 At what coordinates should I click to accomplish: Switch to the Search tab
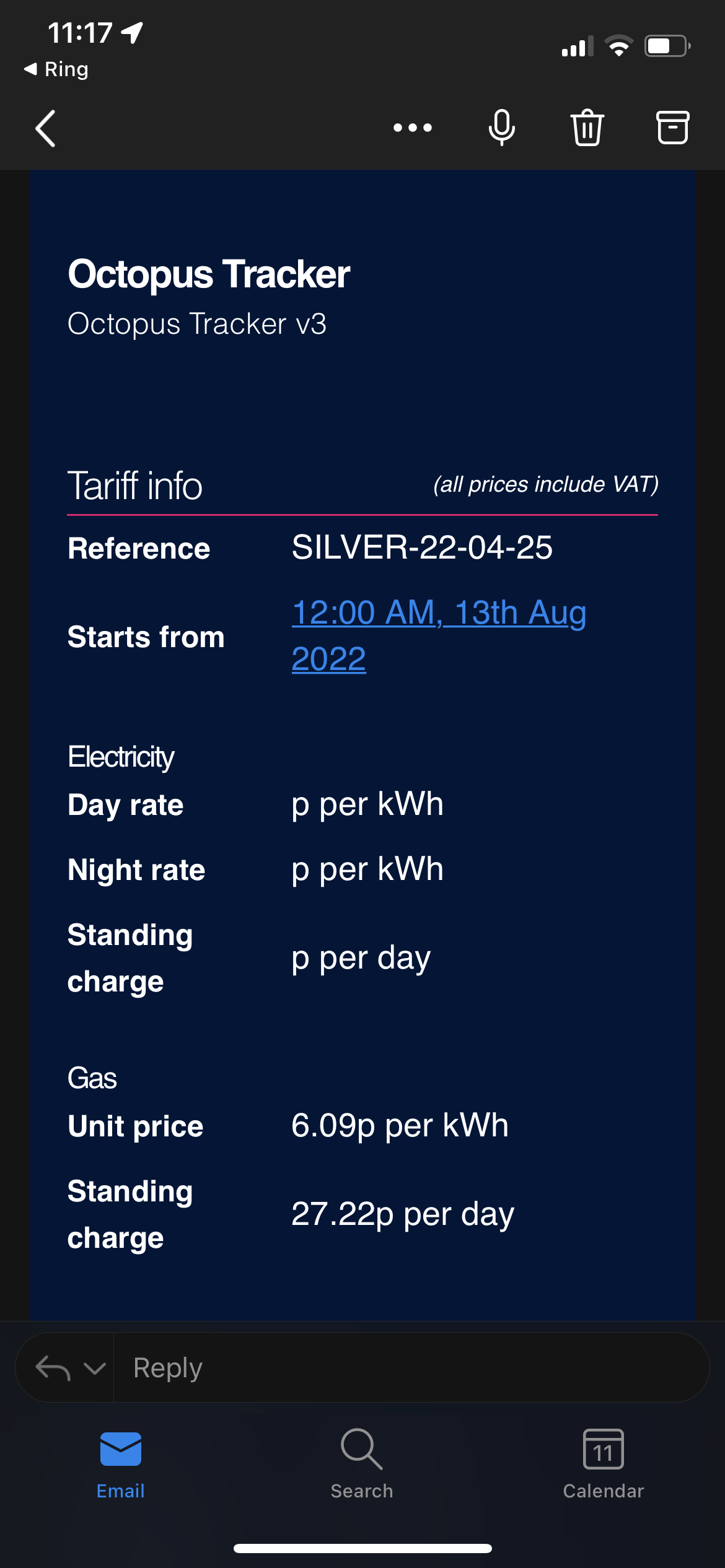[x=362, y=1464]
